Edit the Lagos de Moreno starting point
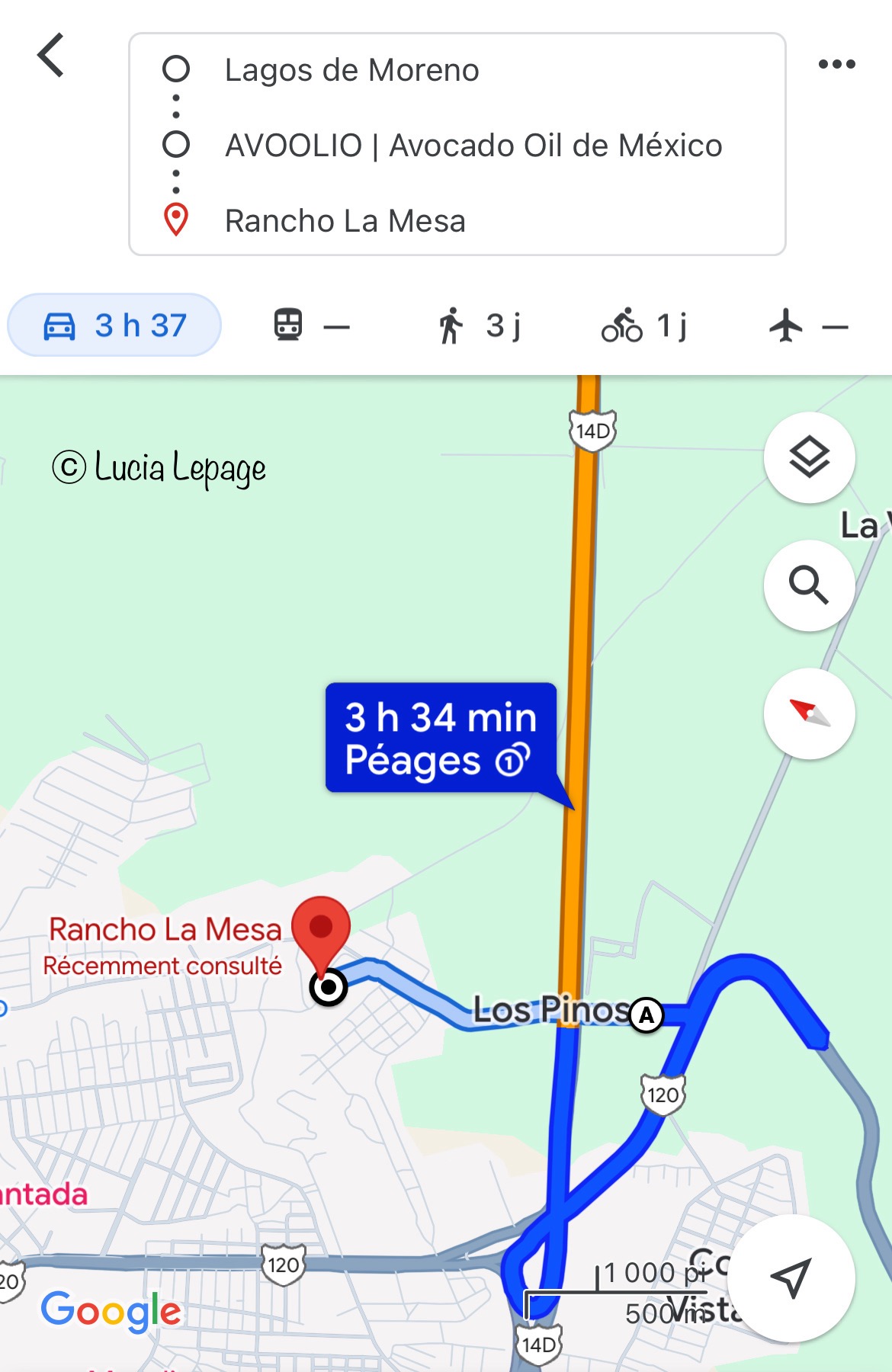This screenshot has height=1372, width=892. pos(351,70)
